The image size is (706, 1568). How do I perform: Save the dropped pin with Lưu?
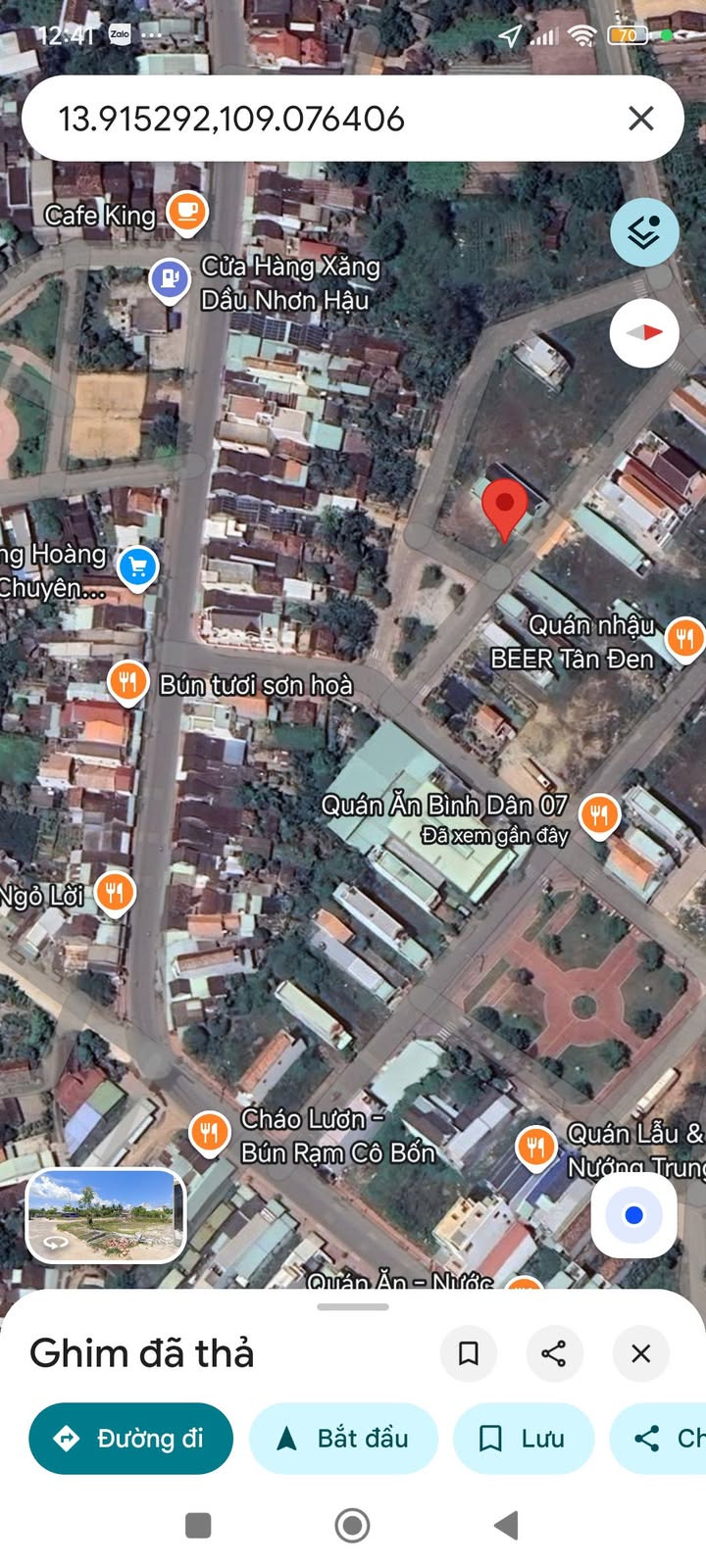pos(523,1438)
